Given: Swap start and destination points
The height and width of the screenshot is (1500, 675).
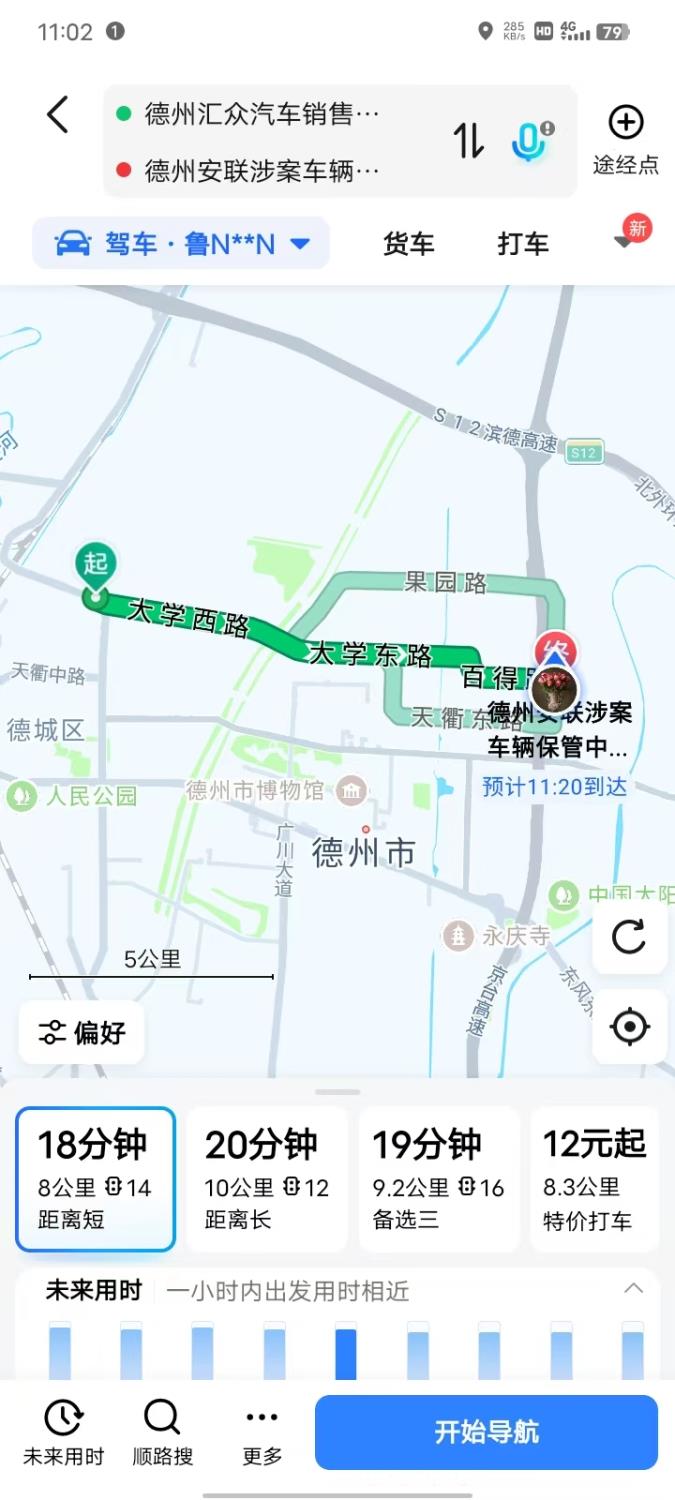Looking at the screenshot, I should coord(468,141).
